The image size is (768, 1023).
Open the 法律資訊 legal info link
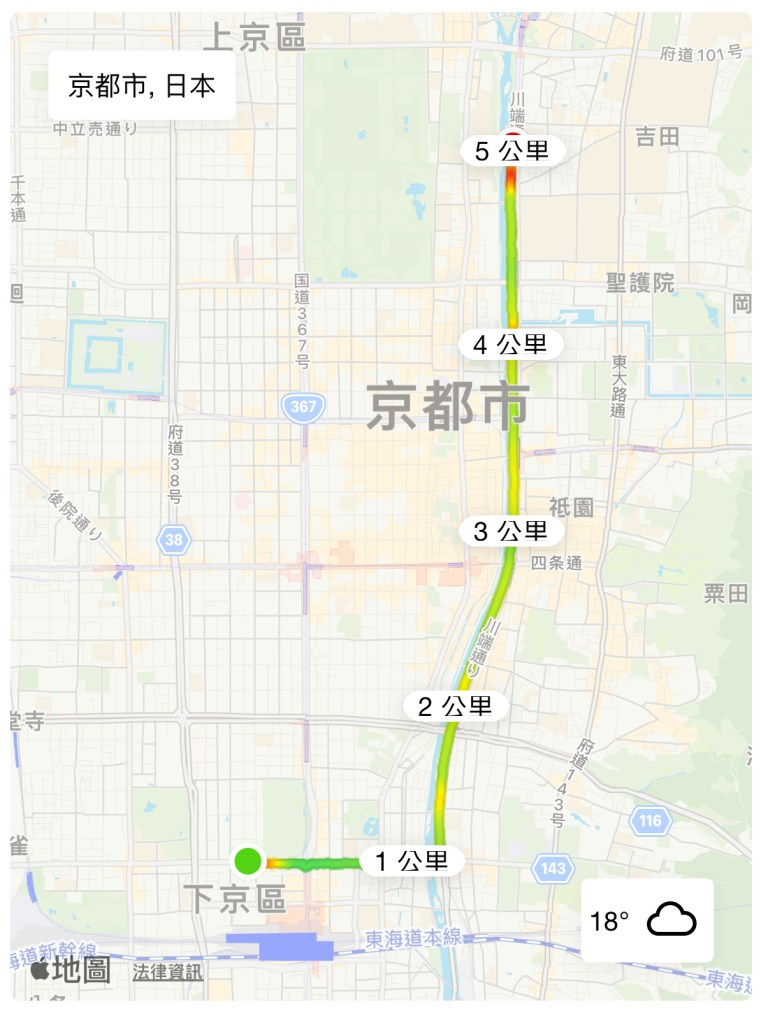(167, 972)
